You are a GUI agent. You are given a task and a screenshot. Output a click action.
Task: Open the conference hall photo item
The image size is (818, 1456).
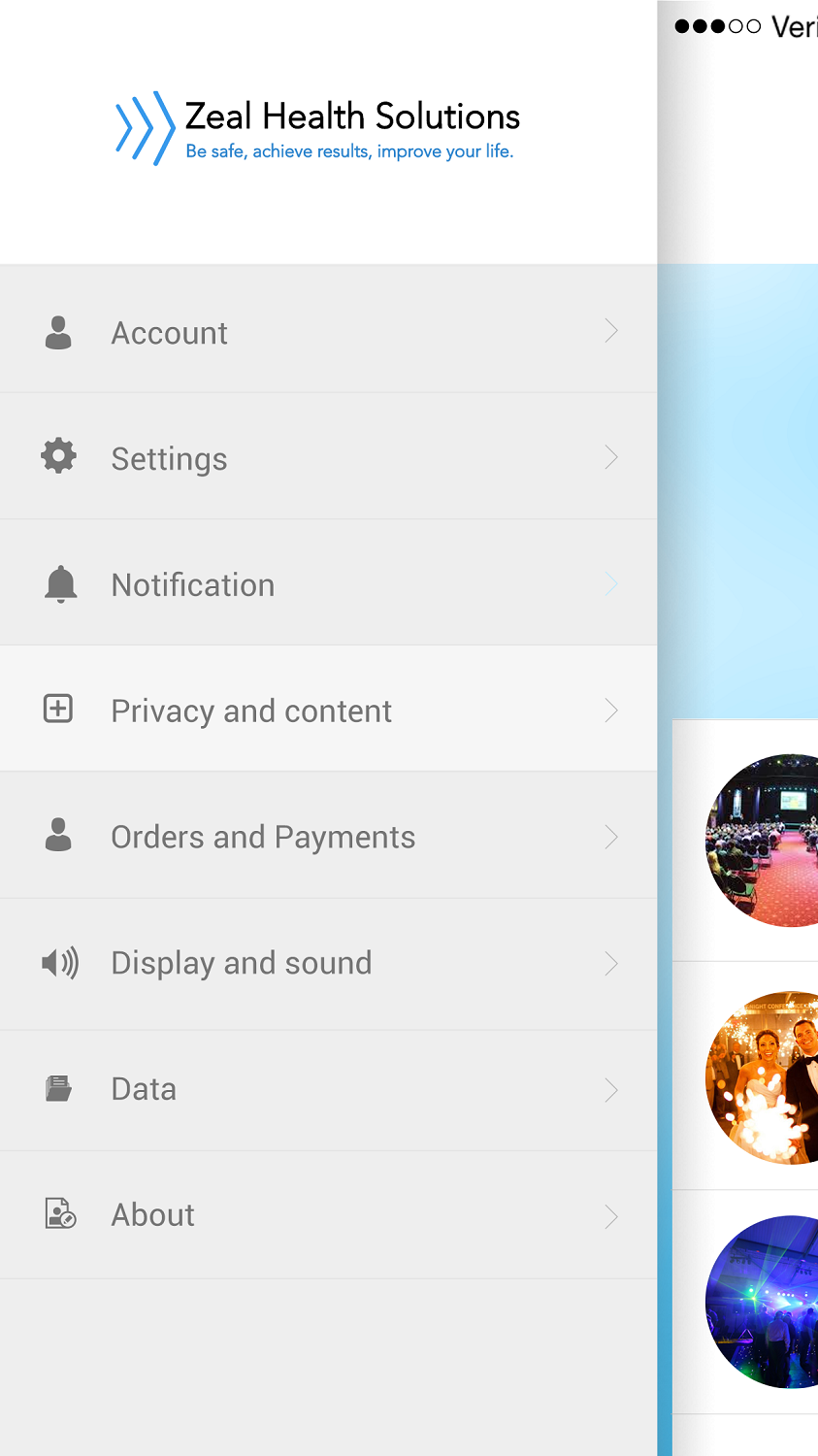(x=765, y=841)
